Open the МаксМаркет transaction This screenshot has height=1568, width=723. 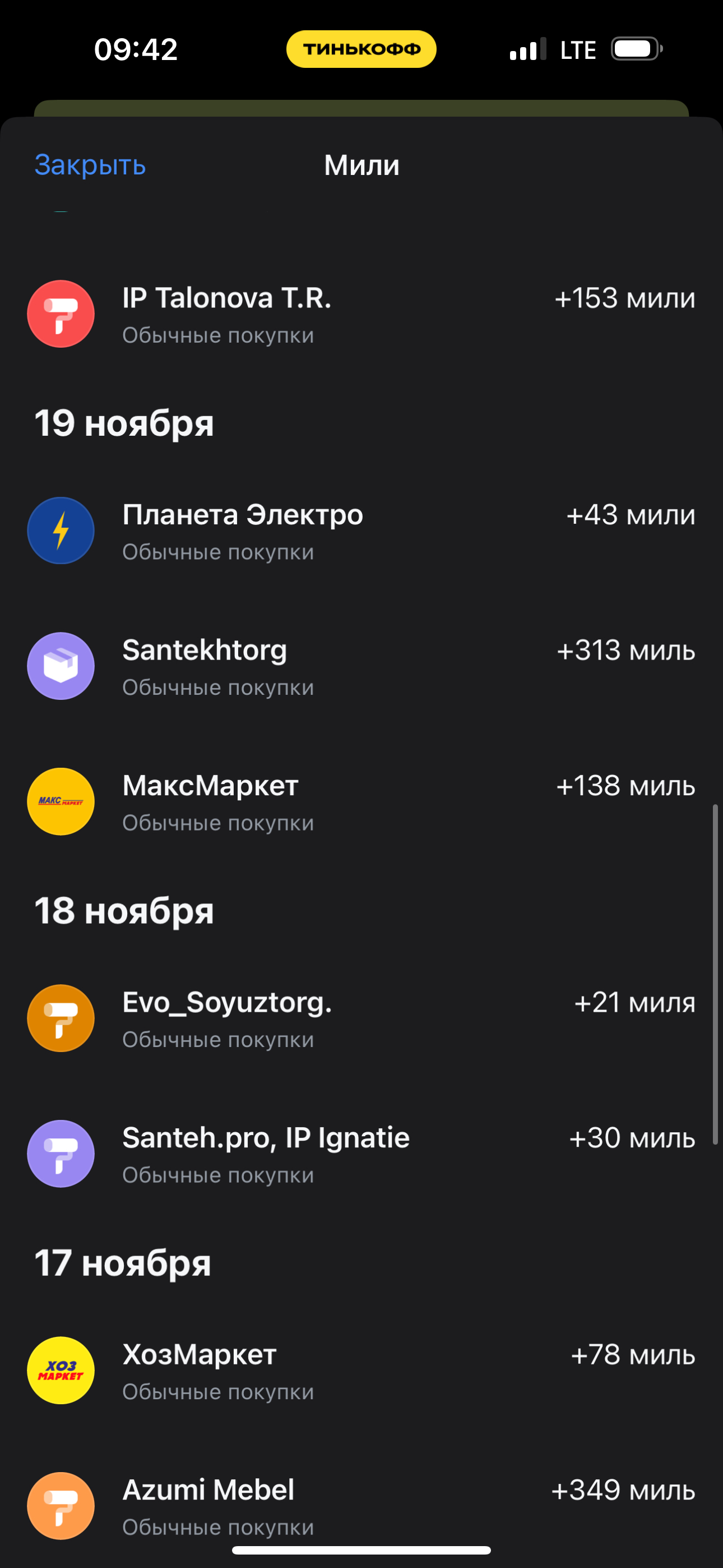pos(361,801)
